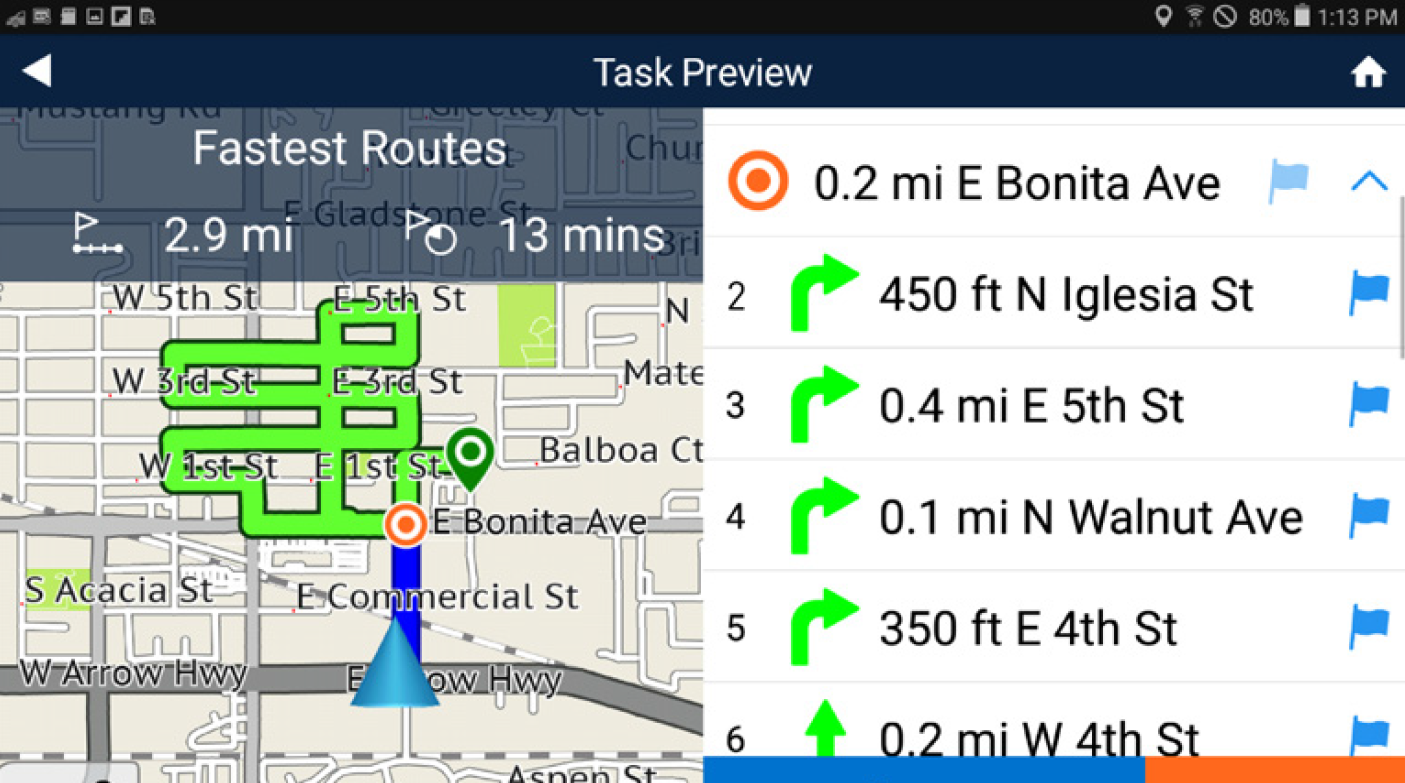
Task: Open step 2, N Iglesia St
Action: (x=1065, y=295)
